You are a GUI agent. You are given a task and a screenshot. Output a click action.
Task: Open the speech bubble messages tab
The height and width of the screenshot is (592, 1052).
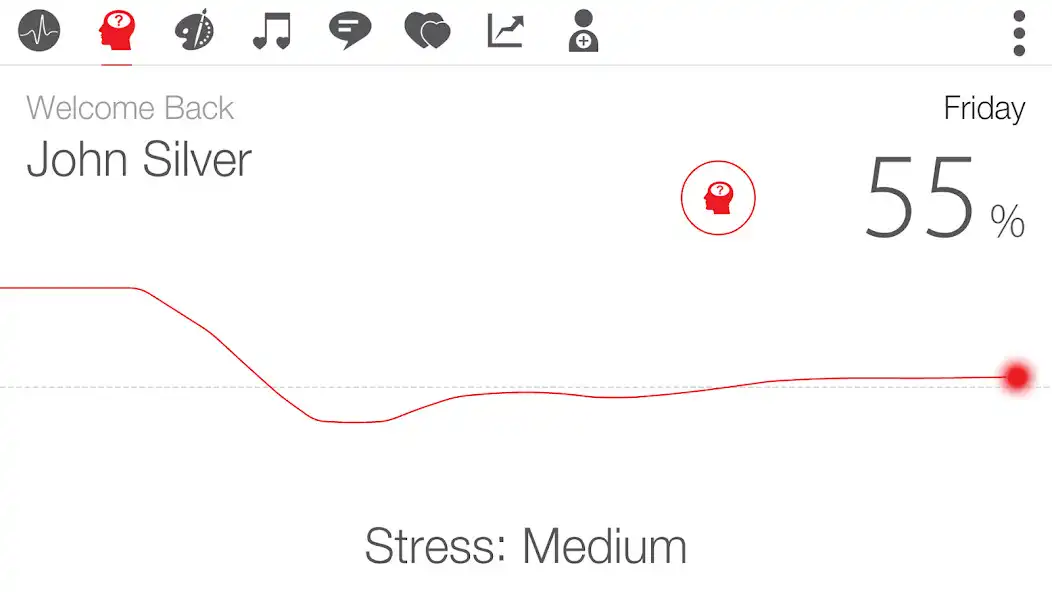[349, 31]
